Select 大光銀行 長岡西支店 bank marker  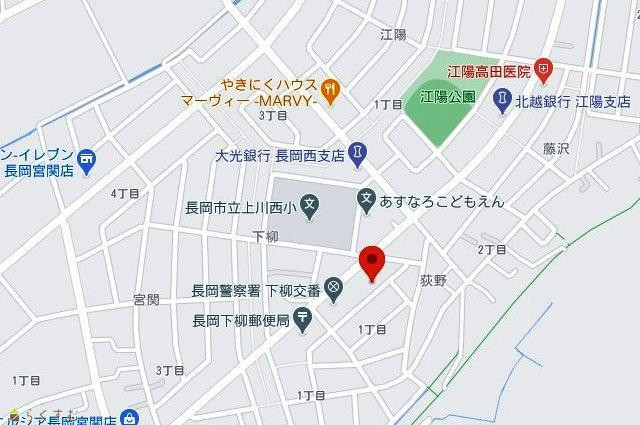359,155
